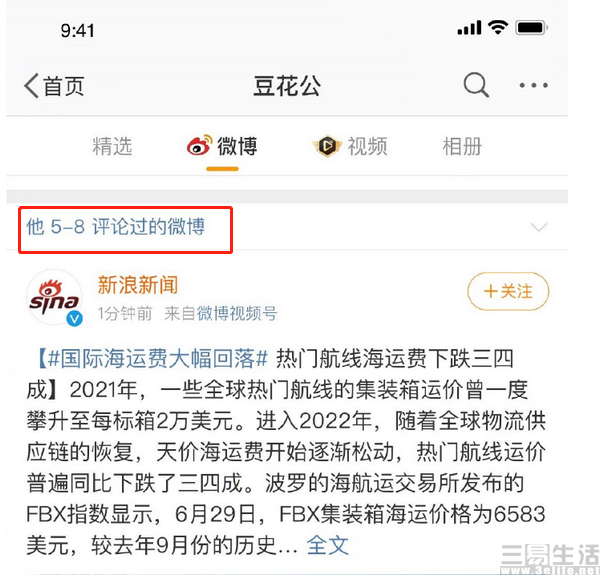
Task: Switch to the 视频 tab
Action: click(x=351, y=147)
